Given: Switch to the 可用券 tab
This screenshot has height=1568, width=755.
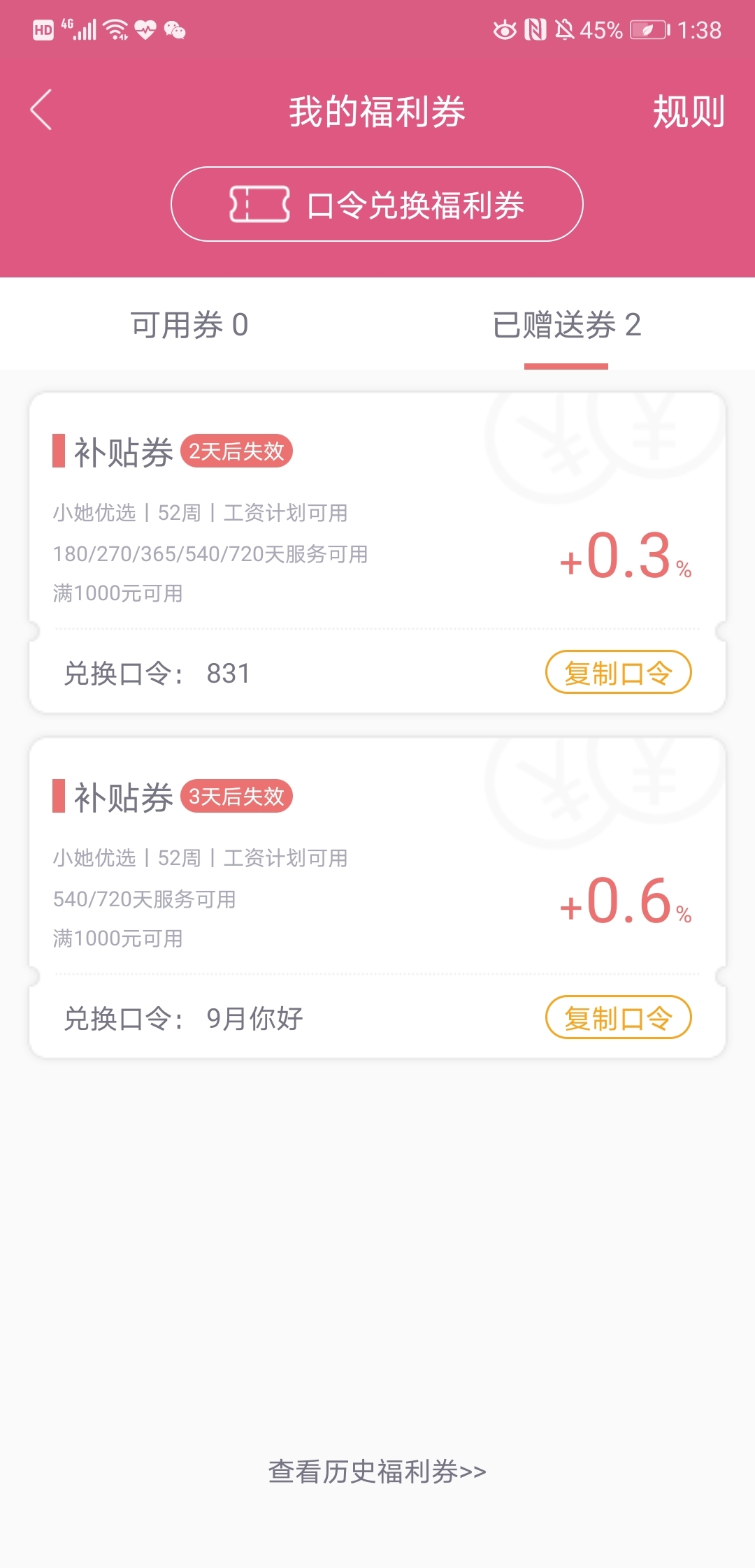Looking at the screenshot, I should coord(189,325).
